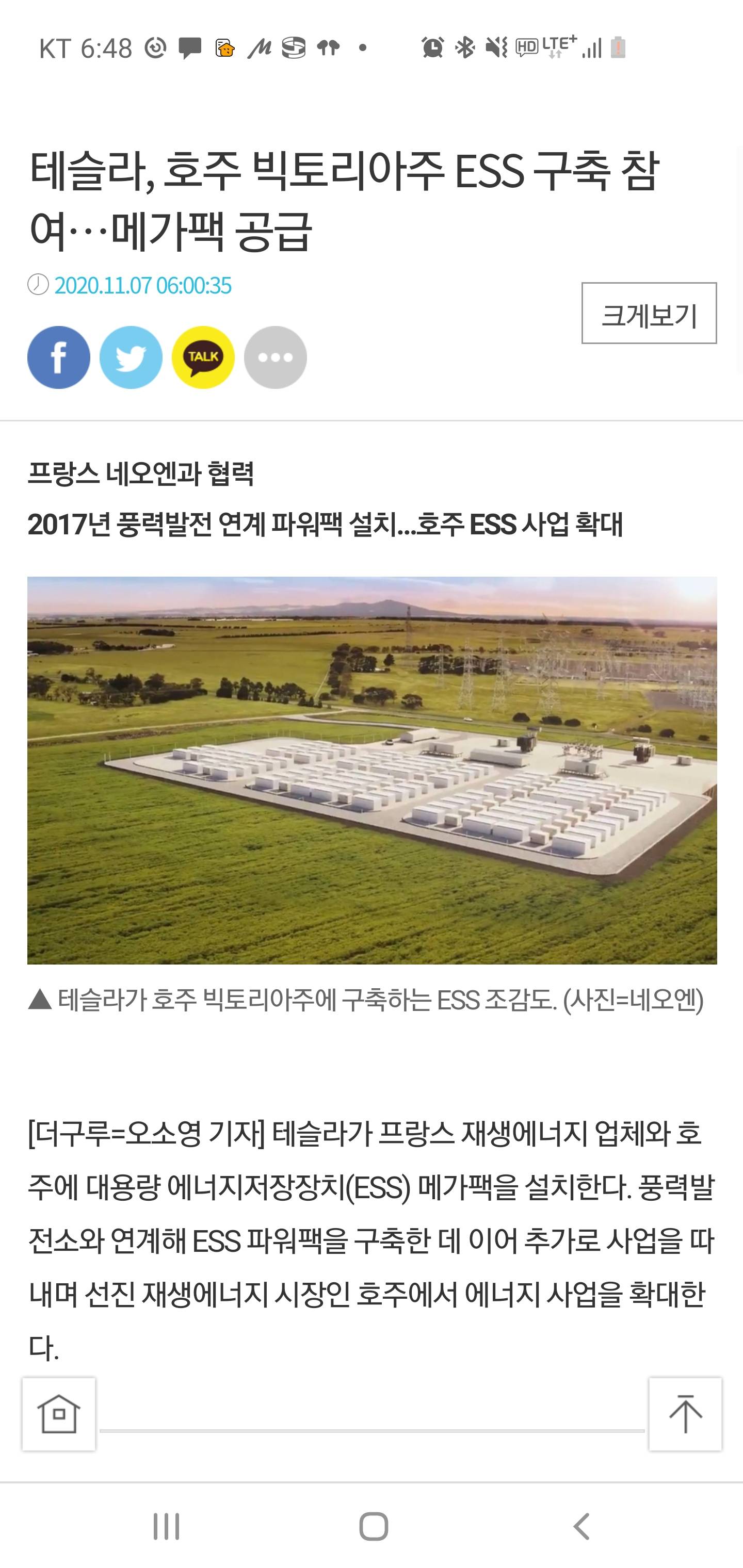
Task: Jump back to top of article
Action: (x=685, y=1414)
